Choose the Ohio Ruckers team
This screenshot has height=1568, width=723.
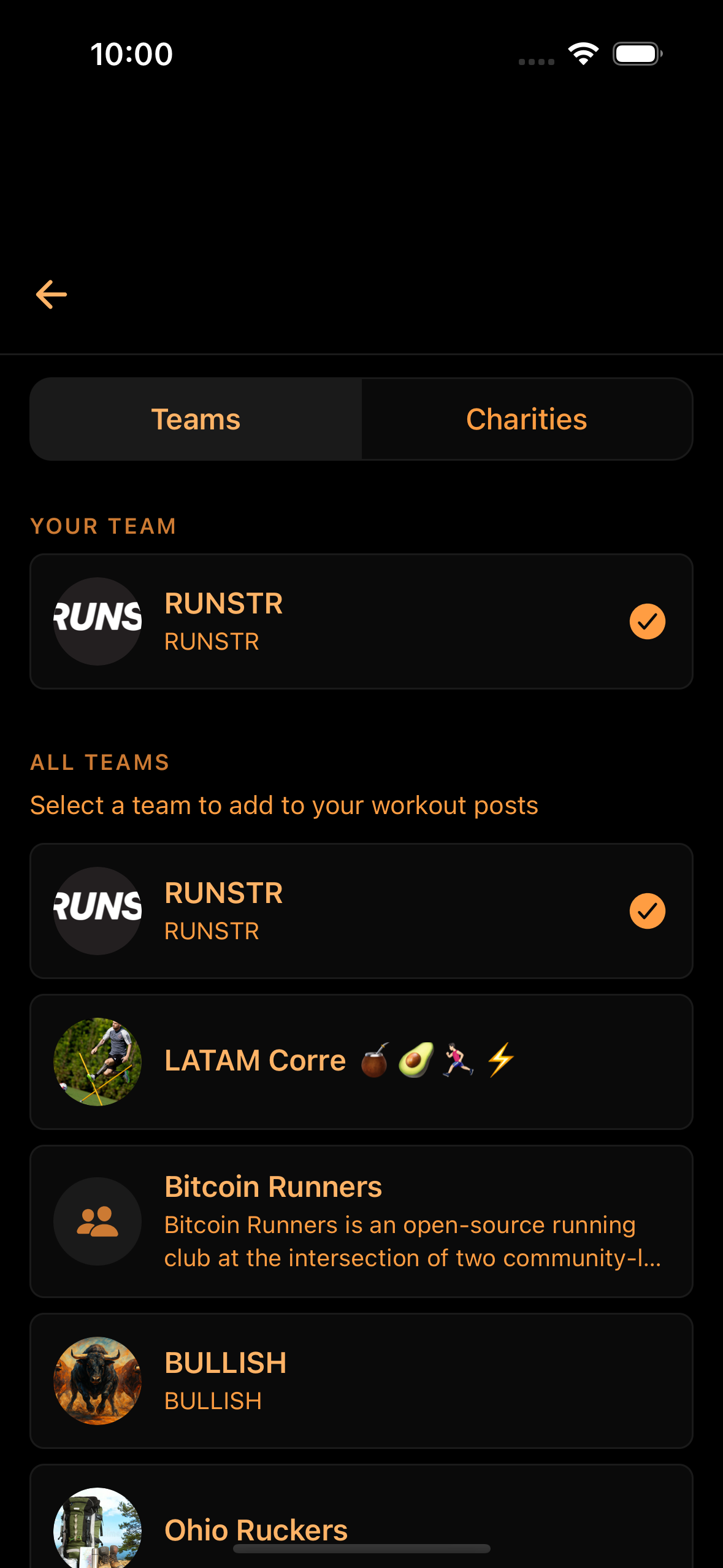(x=361, y=1521)
